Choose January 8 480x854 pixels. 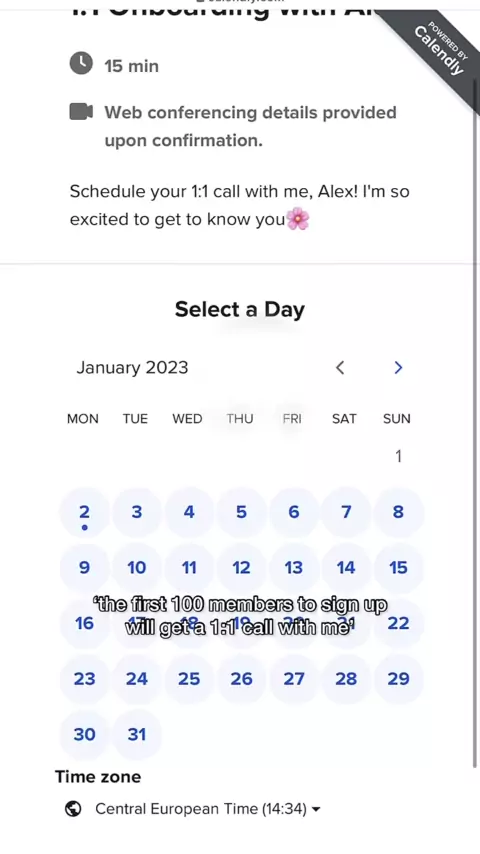[398, 513]
